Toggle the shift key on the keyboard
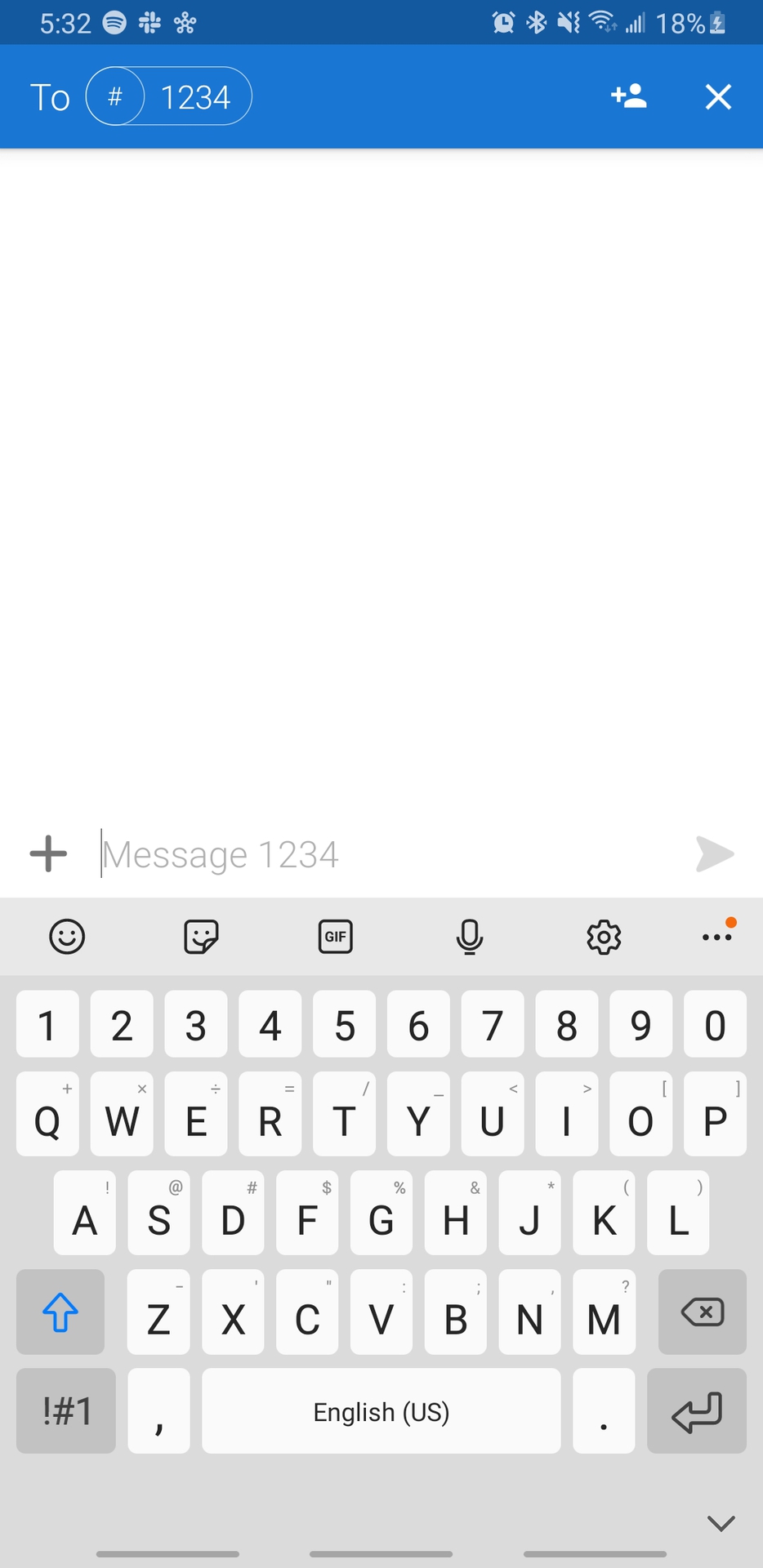This screenshot has width=763, height=1568. pyautogui.click(x=60, y=1312)
